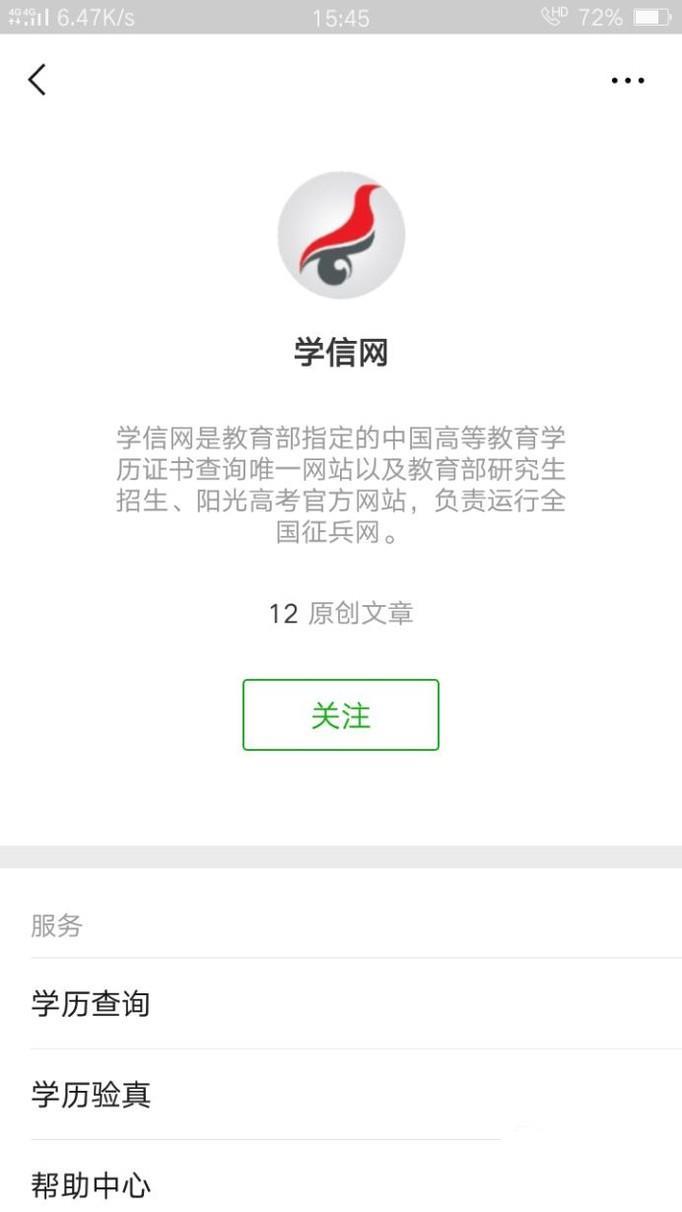Open the three-dot overflow menu

coord(627,80)
